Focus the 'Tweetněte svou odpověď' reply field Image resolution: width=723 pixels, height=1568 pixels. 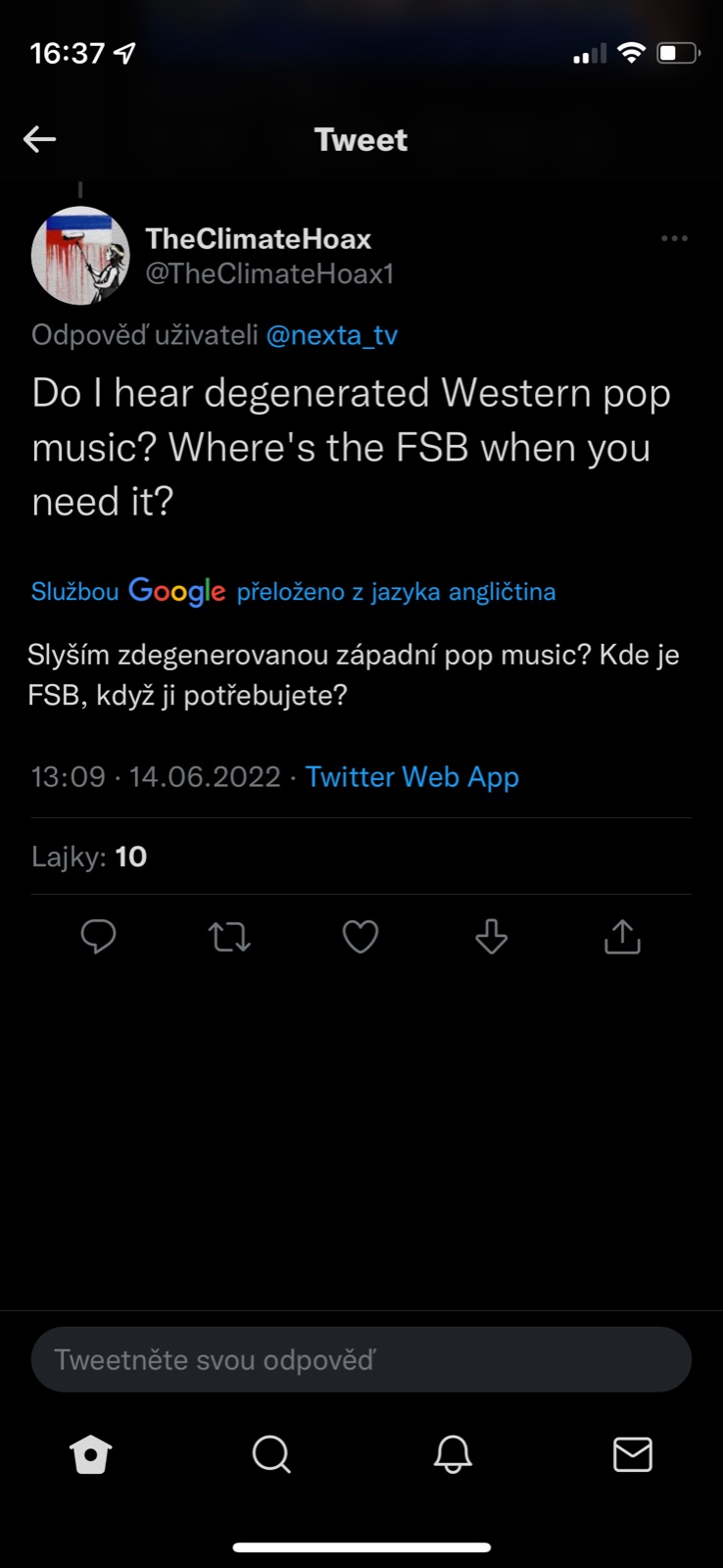click(361, 1359)
